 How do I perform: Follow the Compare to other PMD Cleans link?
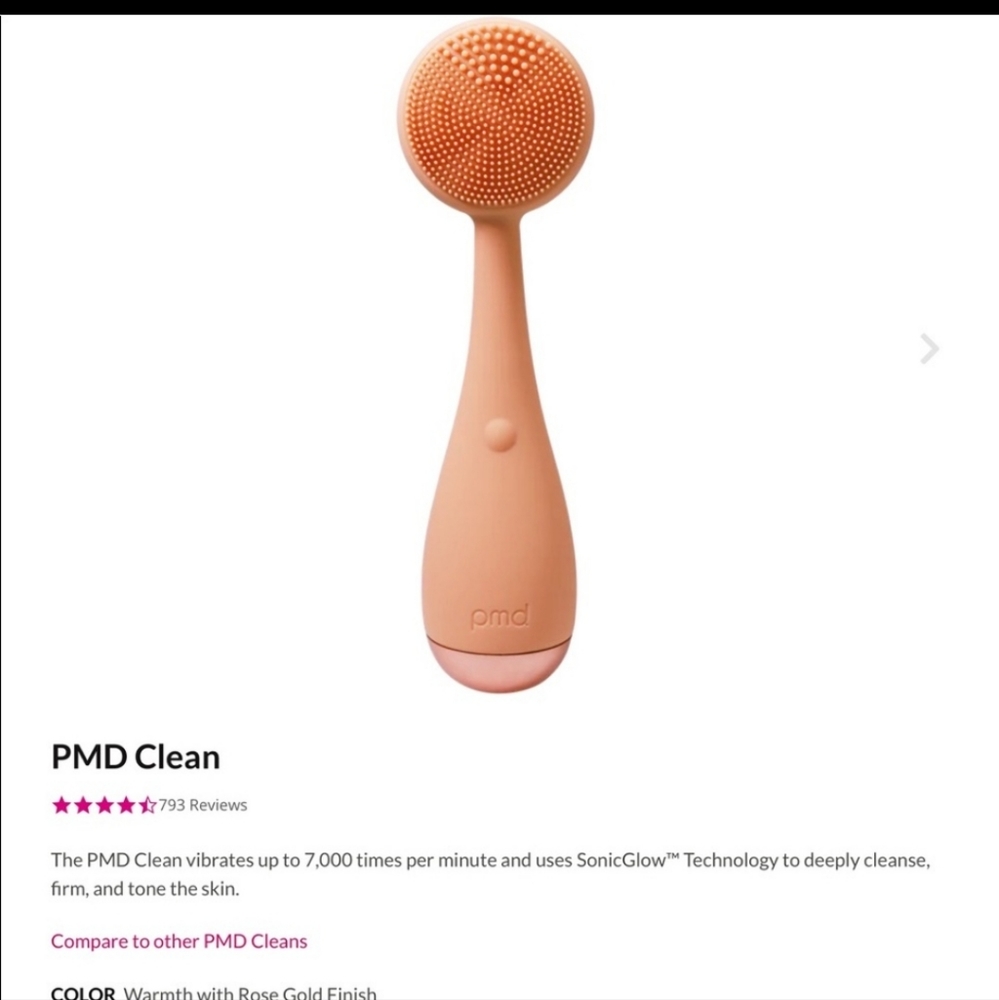click(178, 941)
